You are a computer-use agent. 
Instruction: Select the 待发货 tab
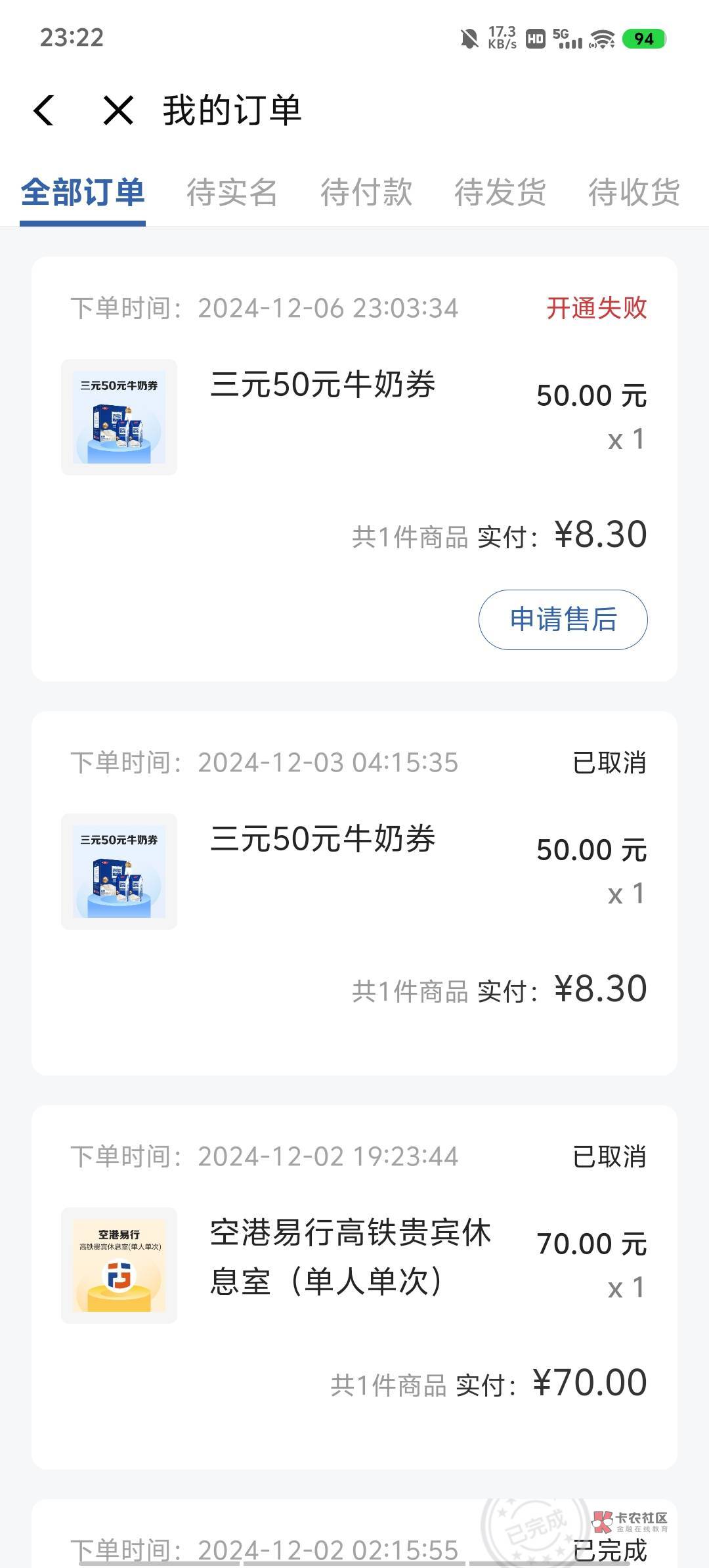point(500,192)
